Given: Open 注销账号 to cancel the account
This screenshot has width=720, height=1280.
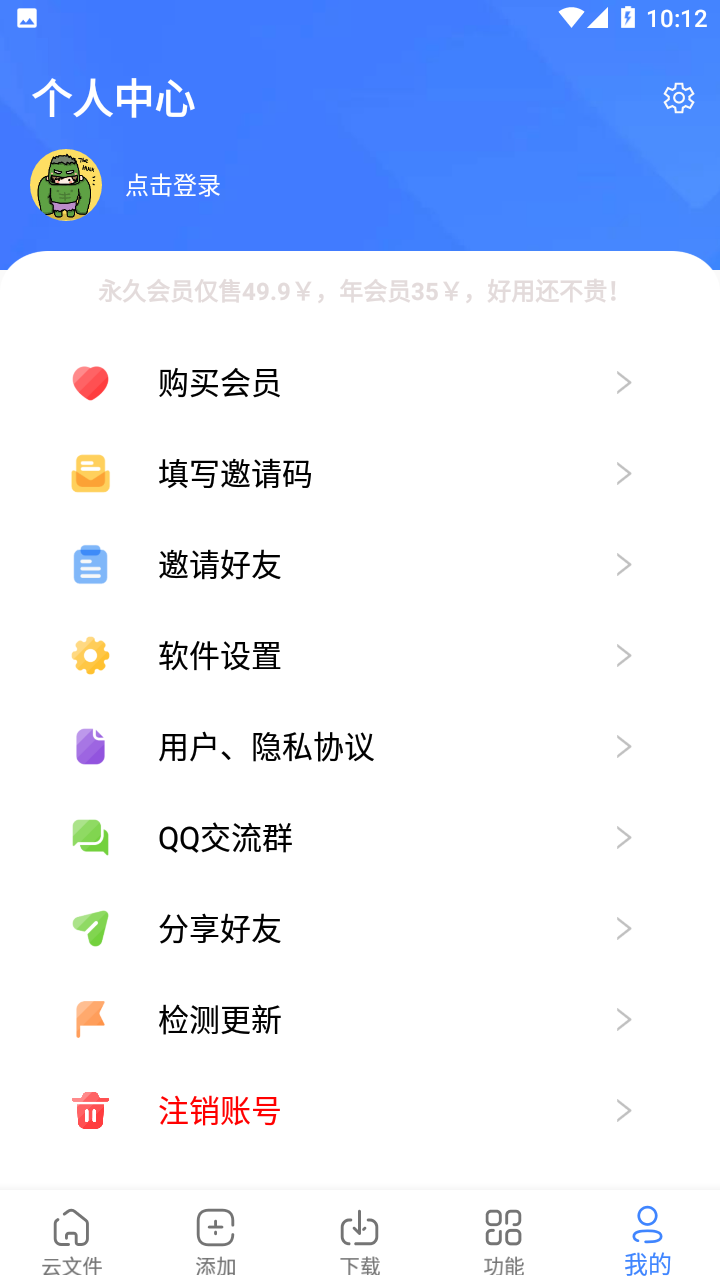Looking at the screenshot, I should click(x=219, y=1111).
